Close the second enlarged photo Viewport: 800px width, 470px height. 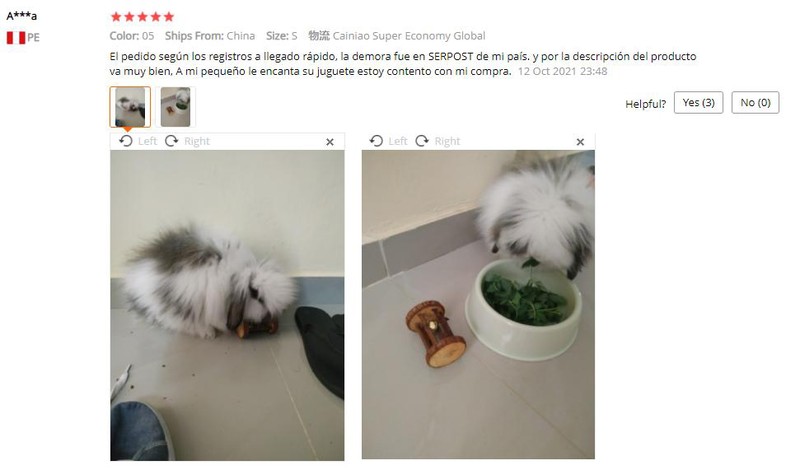[580, 142]
